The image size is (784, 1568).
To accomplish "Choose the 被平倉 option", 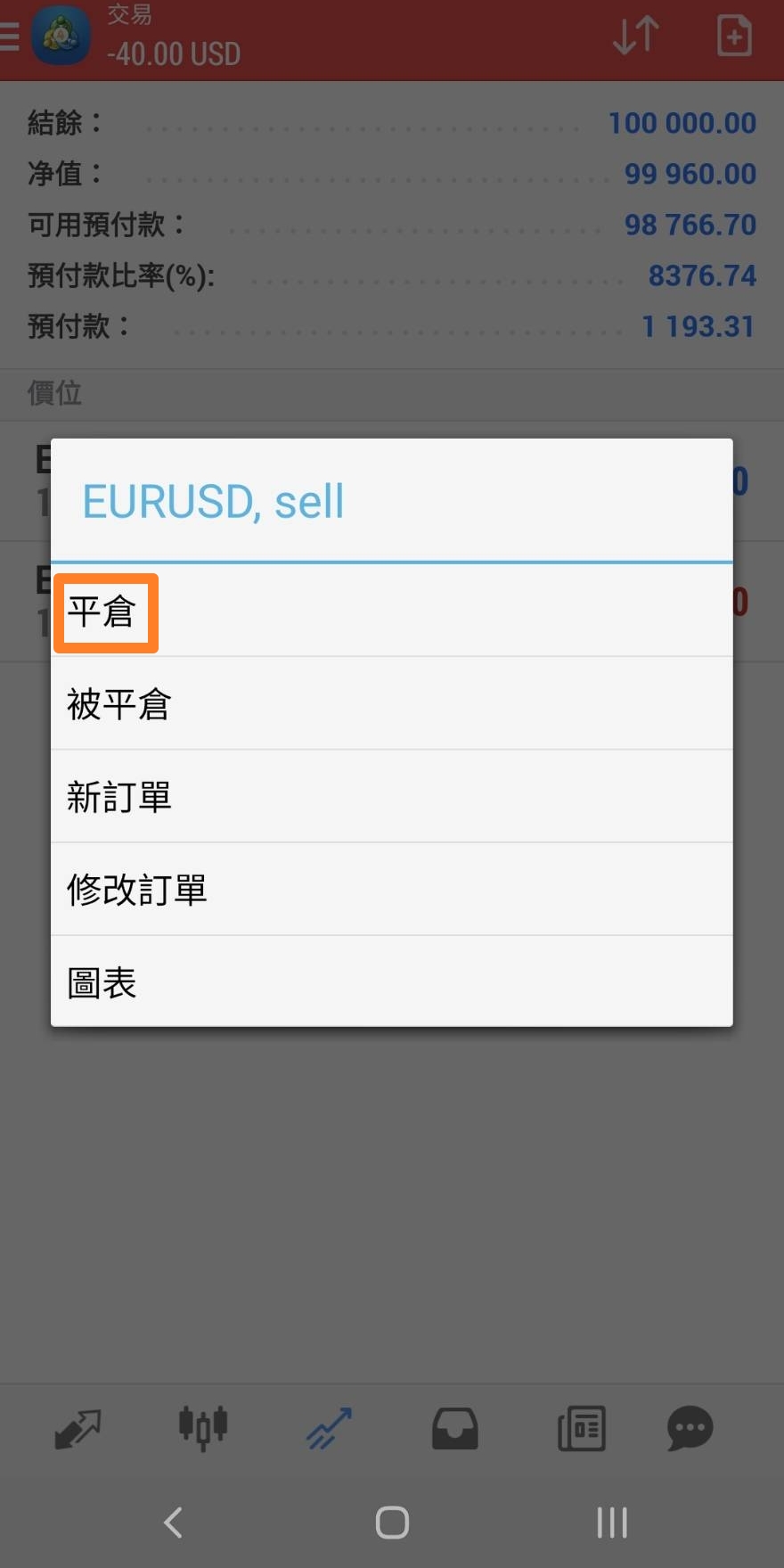I will pyautogui.click(x=392, y=704).
